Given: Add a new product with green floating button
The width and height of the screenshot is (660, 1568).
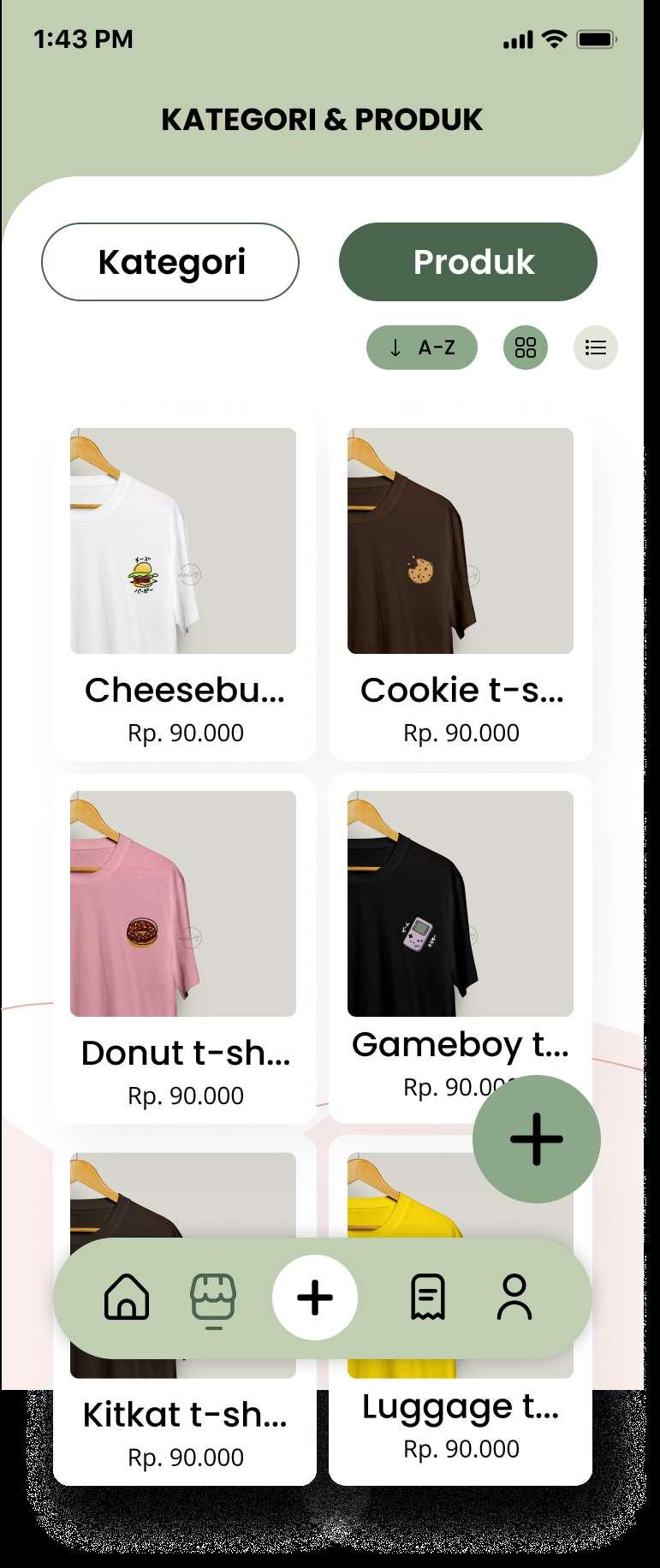Looking at the screenshot, I should 537,1139.
